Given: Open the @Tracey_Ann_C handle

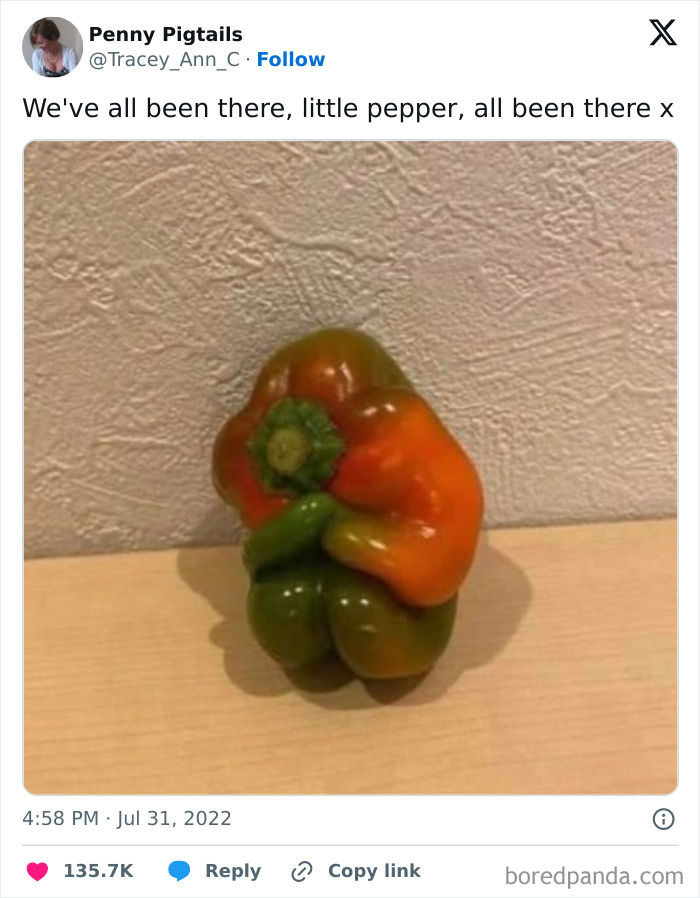Looking at the screenshot, I should [164, 60].
